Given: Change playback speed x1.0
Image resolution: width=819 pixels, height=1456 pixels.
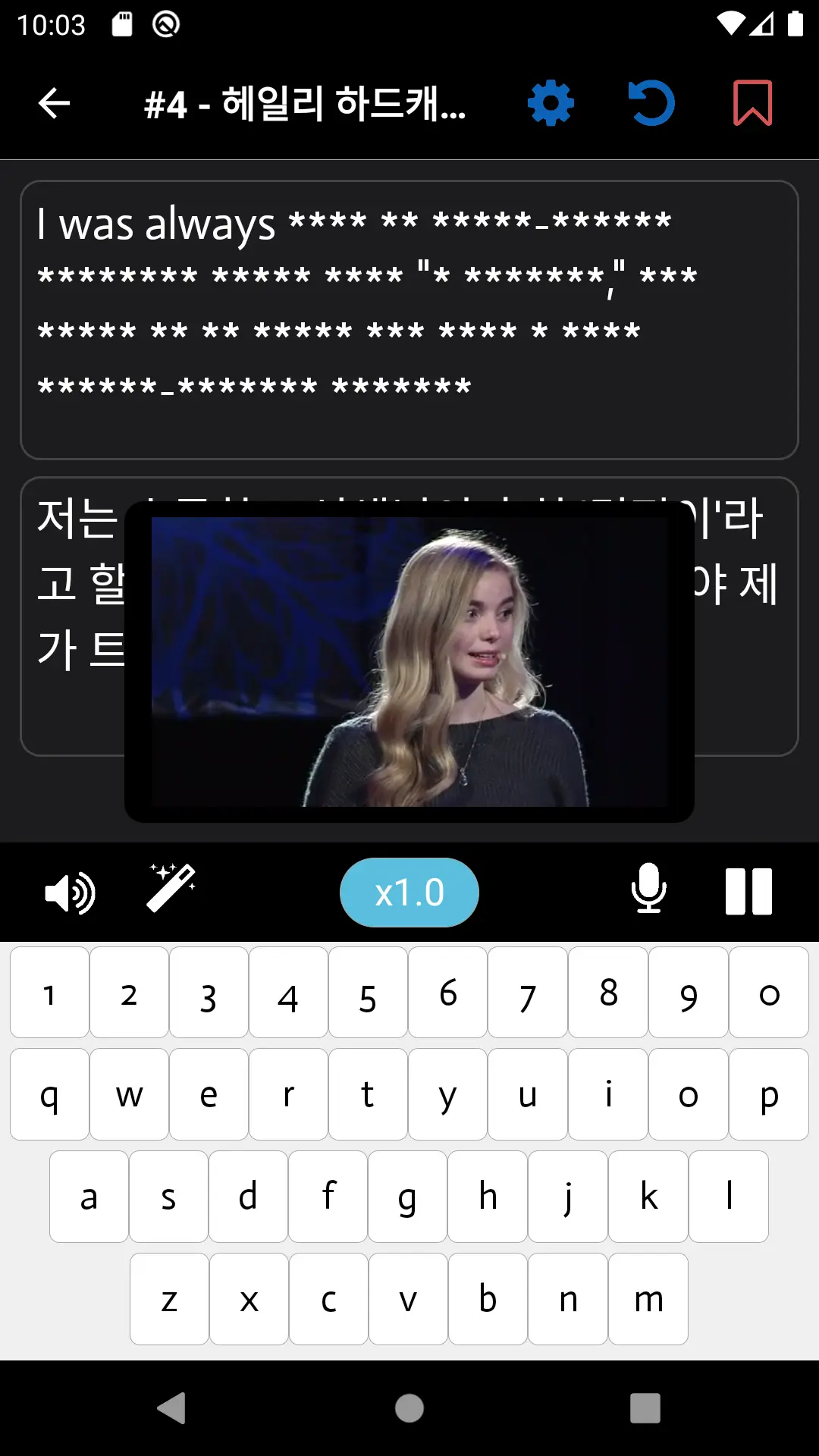Looking at the screenshot, I should 409,893.
